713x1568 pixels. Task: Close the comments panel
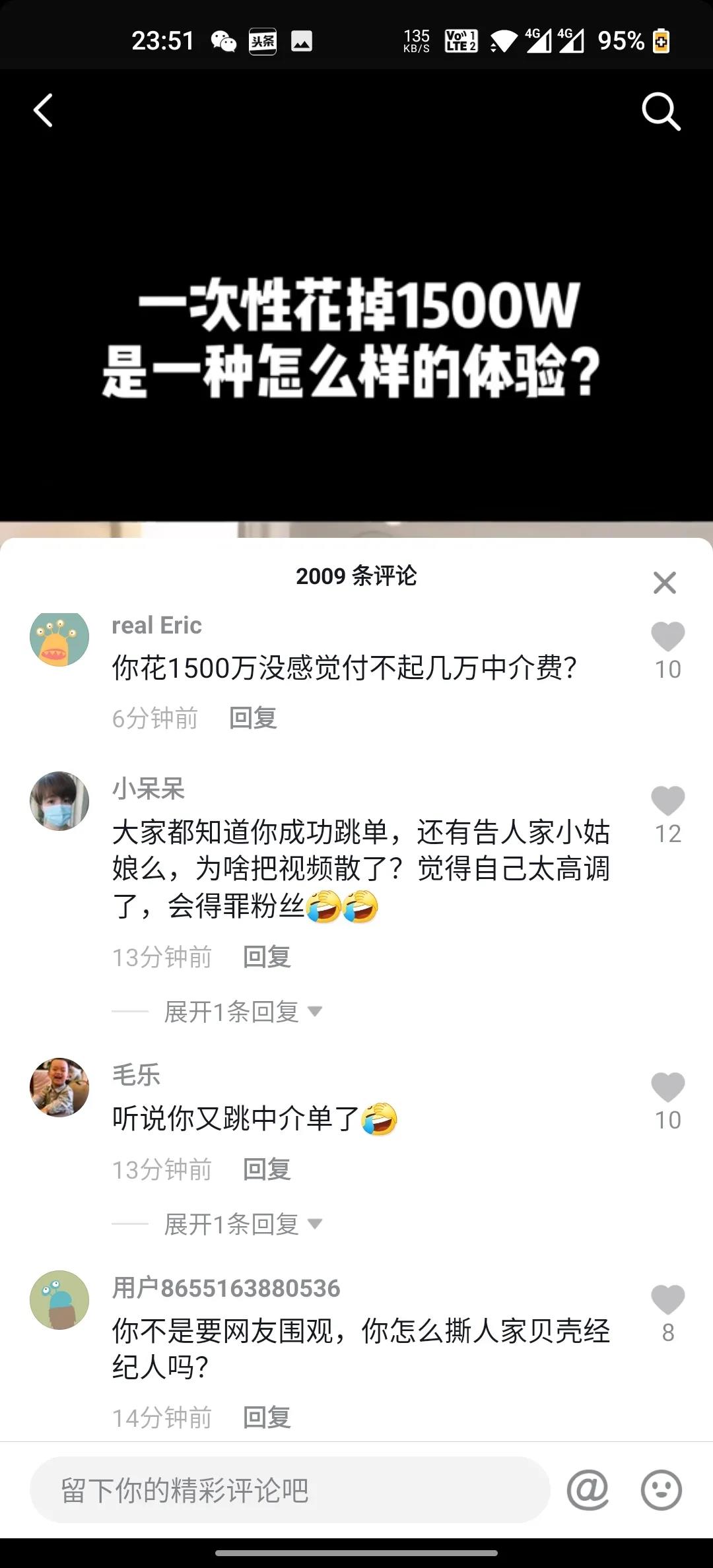664,583
